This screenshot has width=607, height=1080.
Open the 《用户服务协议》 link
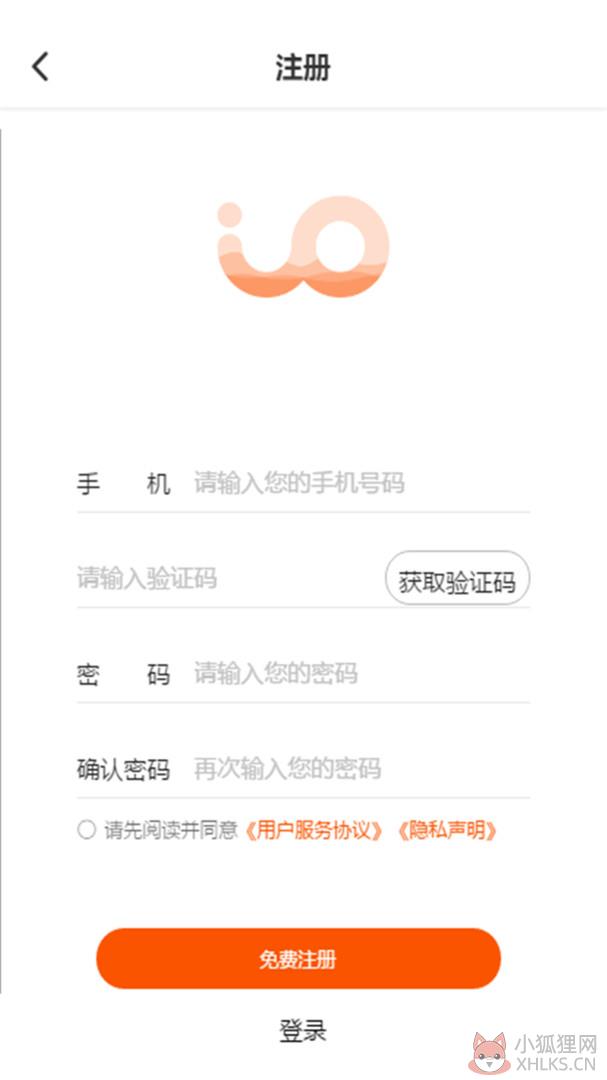pos(313,831)
